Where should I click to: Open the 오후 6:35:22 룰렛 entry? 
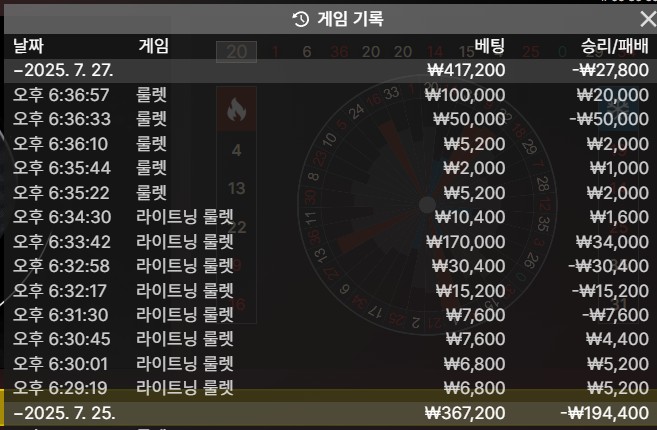pos(328,192)
